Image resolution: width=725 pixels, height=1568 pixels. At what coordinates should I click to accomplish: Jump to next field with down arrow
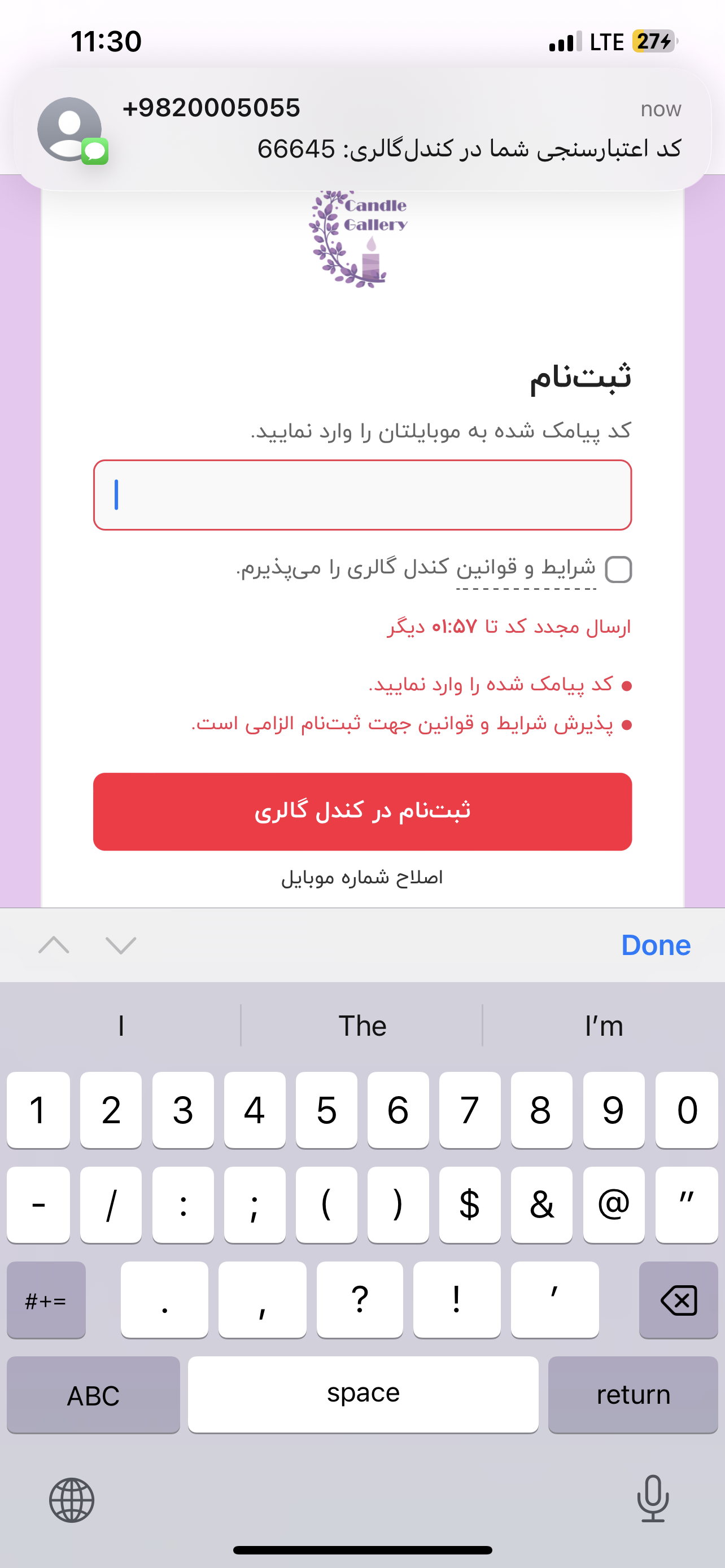120,945
